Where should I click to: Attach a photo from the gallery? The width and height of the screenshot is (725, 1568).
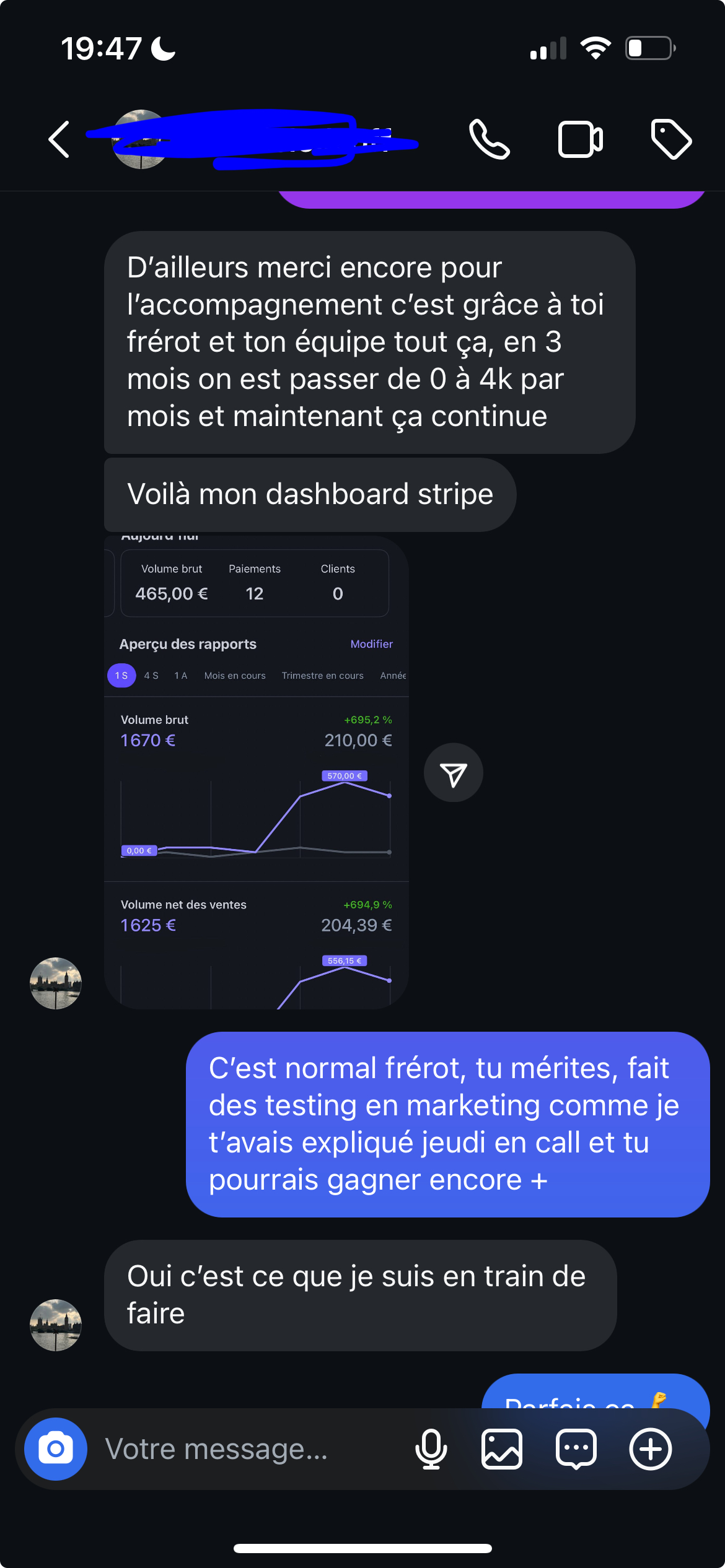(x=502, y=1448)
